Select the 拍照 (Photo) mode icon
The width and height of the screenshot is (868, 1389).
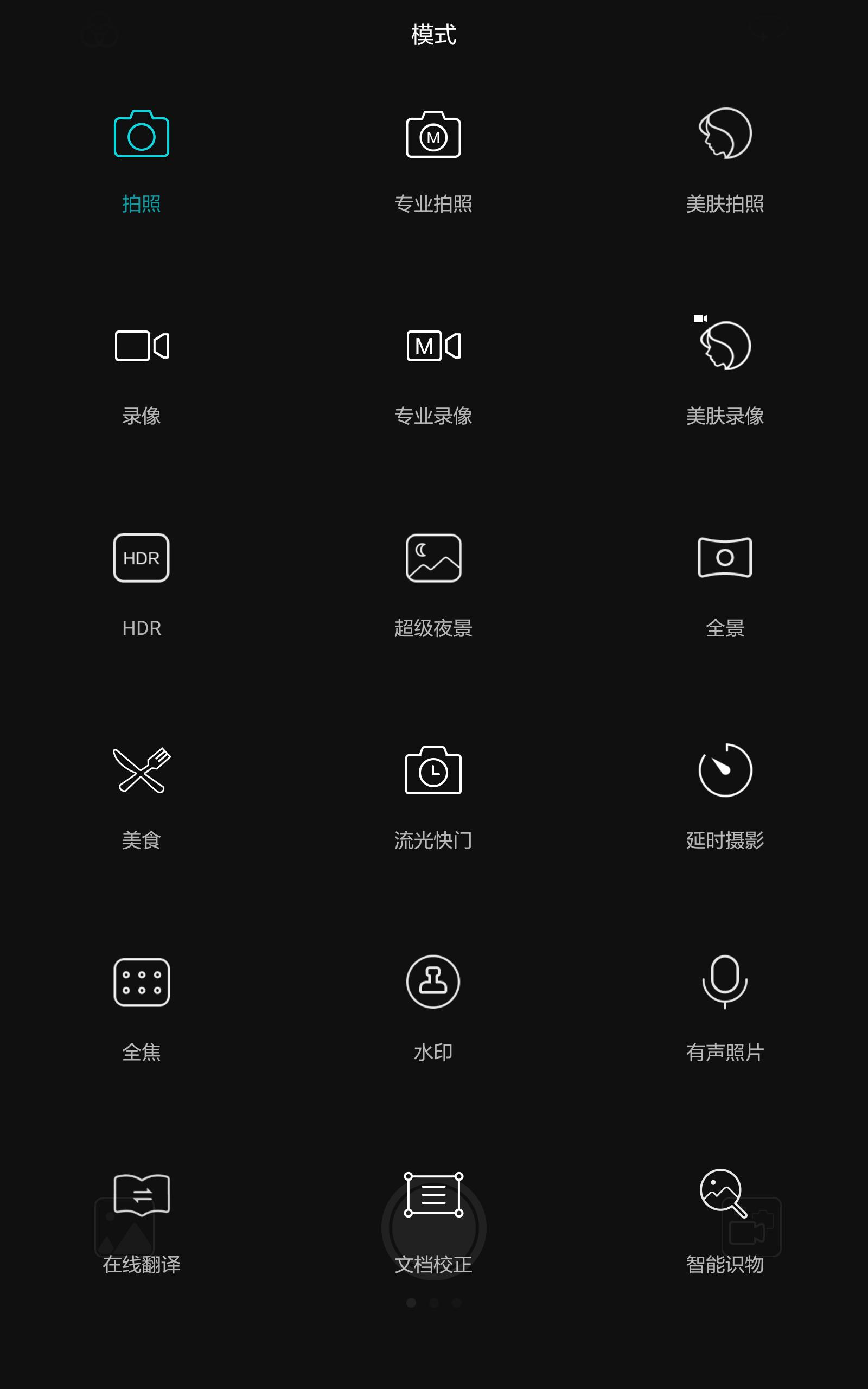(x=141, y=135)
